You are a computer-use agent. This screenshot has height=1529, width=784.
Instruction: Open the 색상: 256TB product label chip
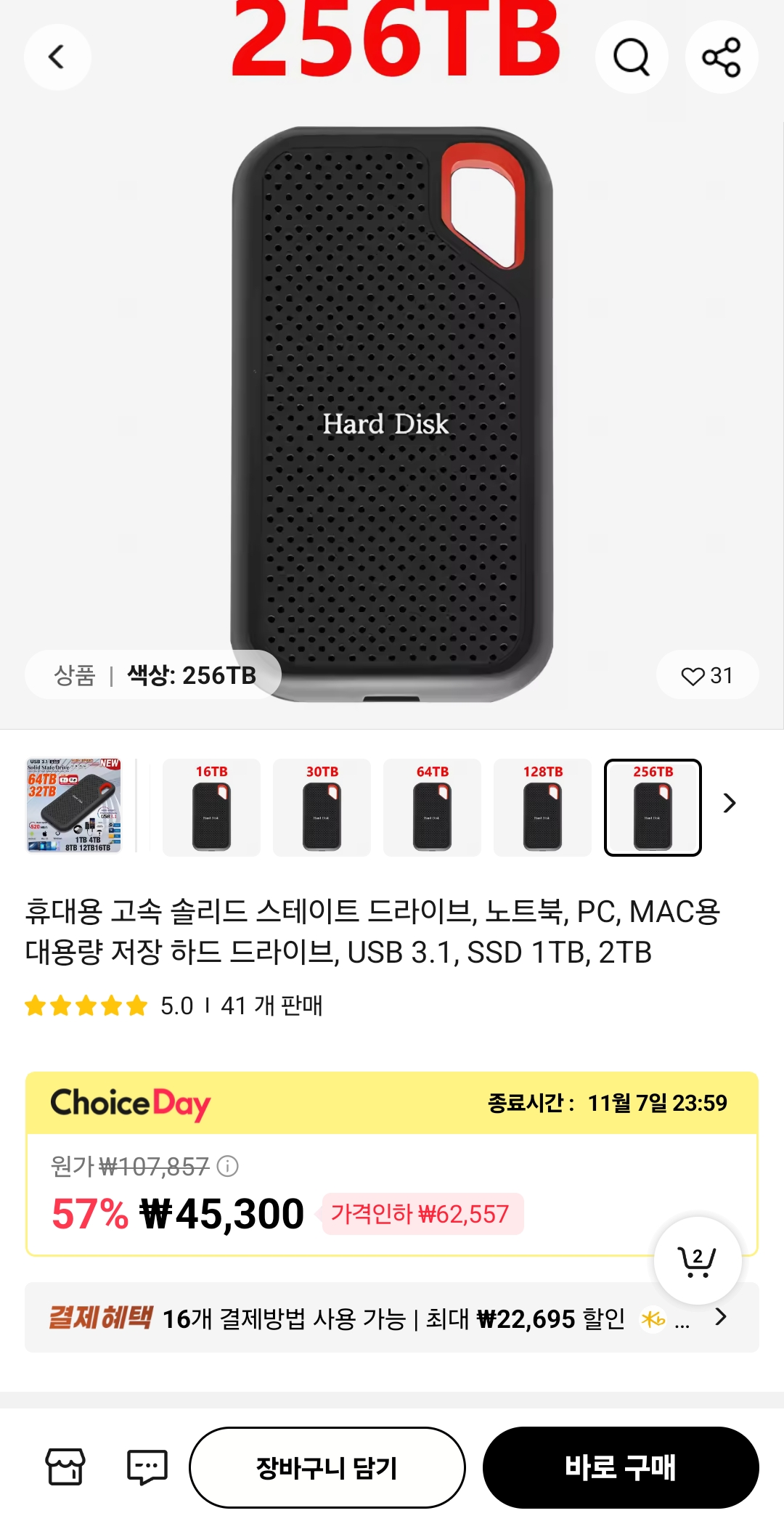pos(154,675)
